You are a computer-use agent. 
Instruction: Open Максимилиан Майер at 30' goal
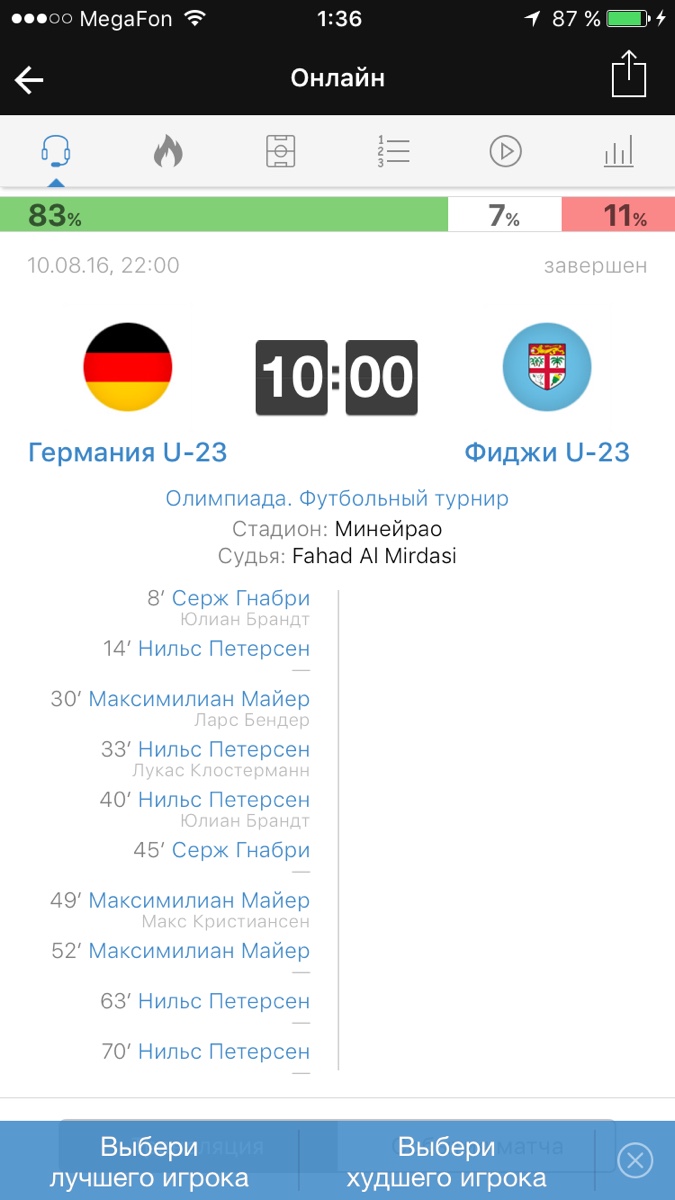click(x=199, y=698)
